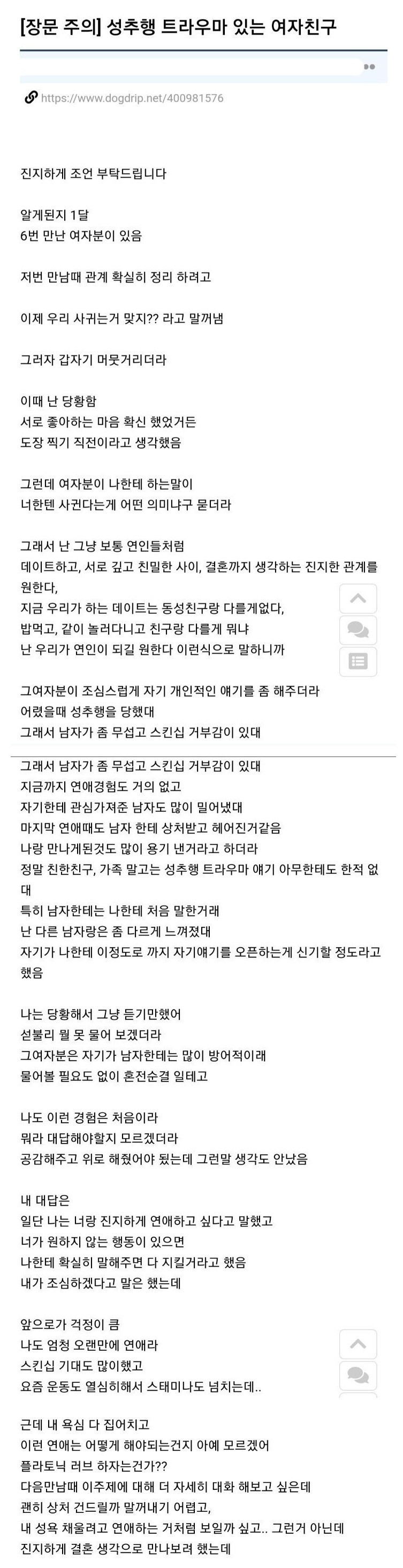The image size is (403, 1568).
Task: Open the two-dot options icon
Action: (x=369, y=67)
